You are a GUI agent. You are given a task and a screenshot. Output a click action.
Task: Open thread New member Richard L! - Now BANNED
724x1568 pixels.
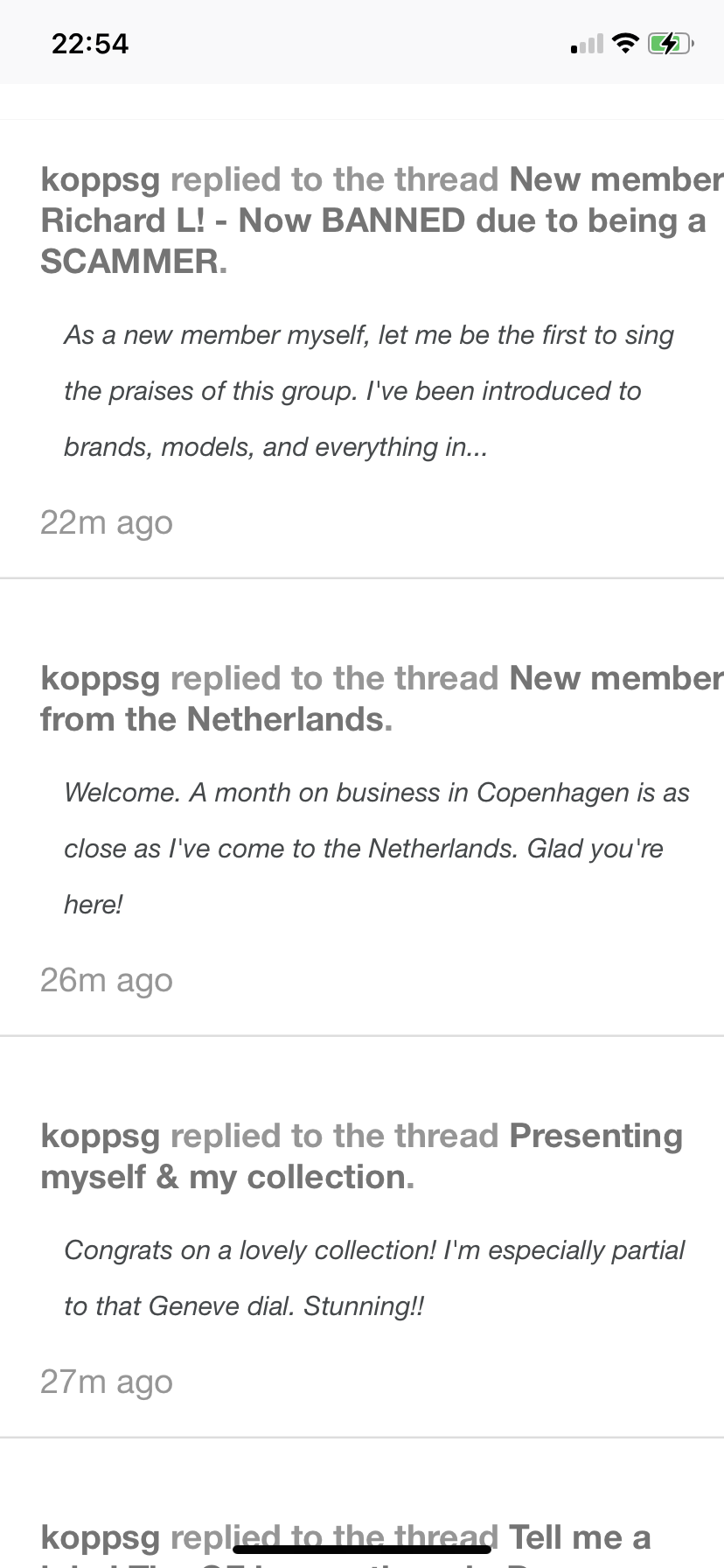click(372, 221)
